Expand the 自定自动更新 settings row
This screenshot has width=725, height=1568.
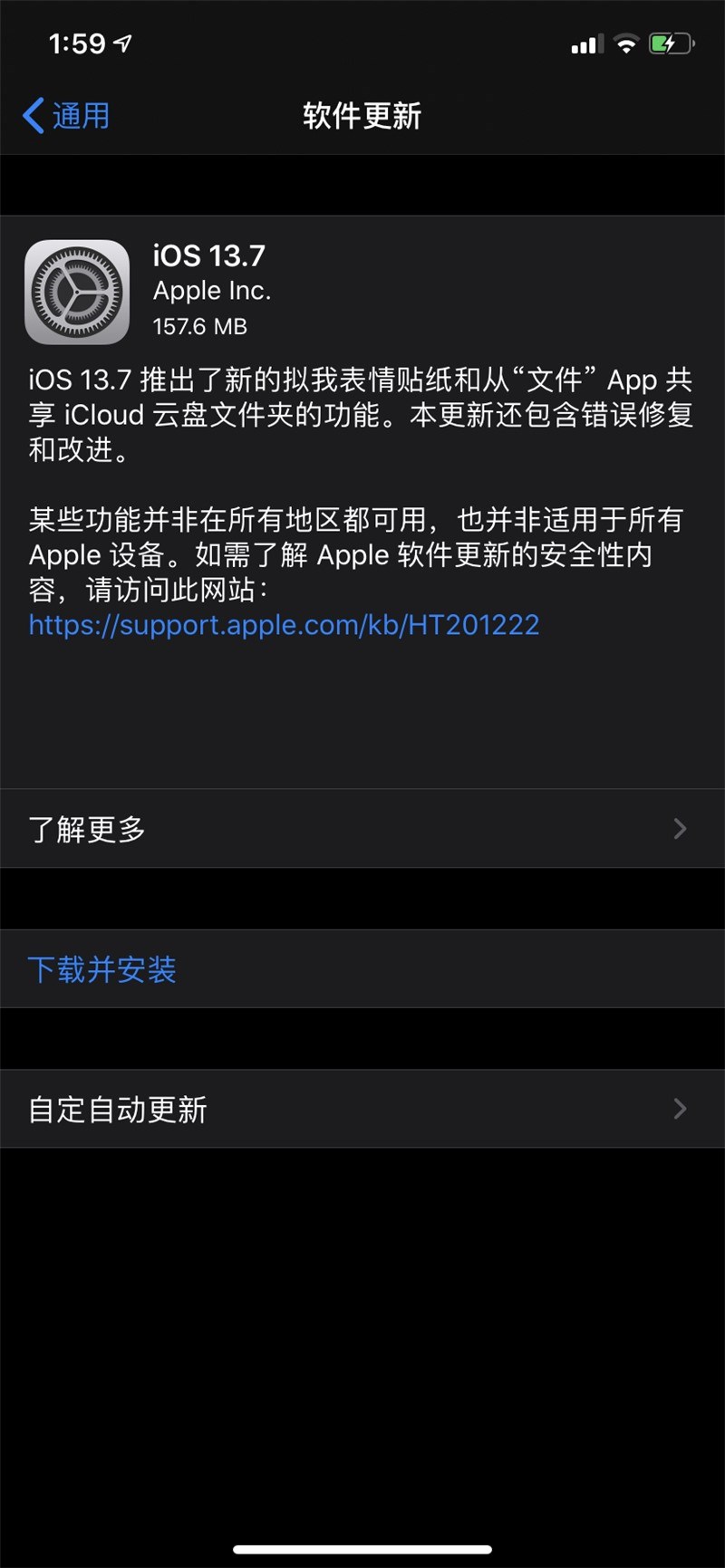(118, 1109)
